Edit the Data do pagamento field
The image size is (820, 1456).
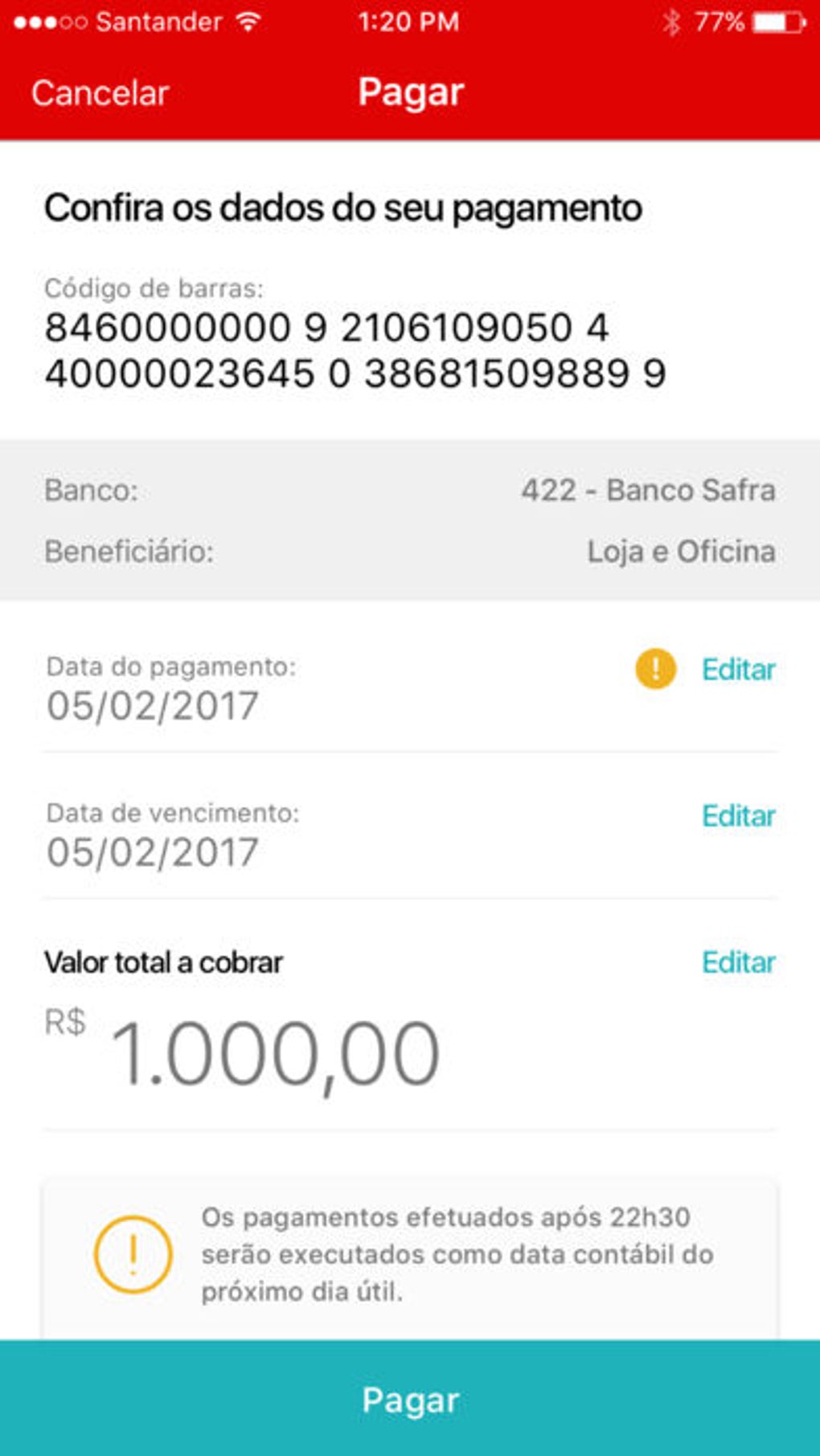pyautogui.click(x=738, y=669)
